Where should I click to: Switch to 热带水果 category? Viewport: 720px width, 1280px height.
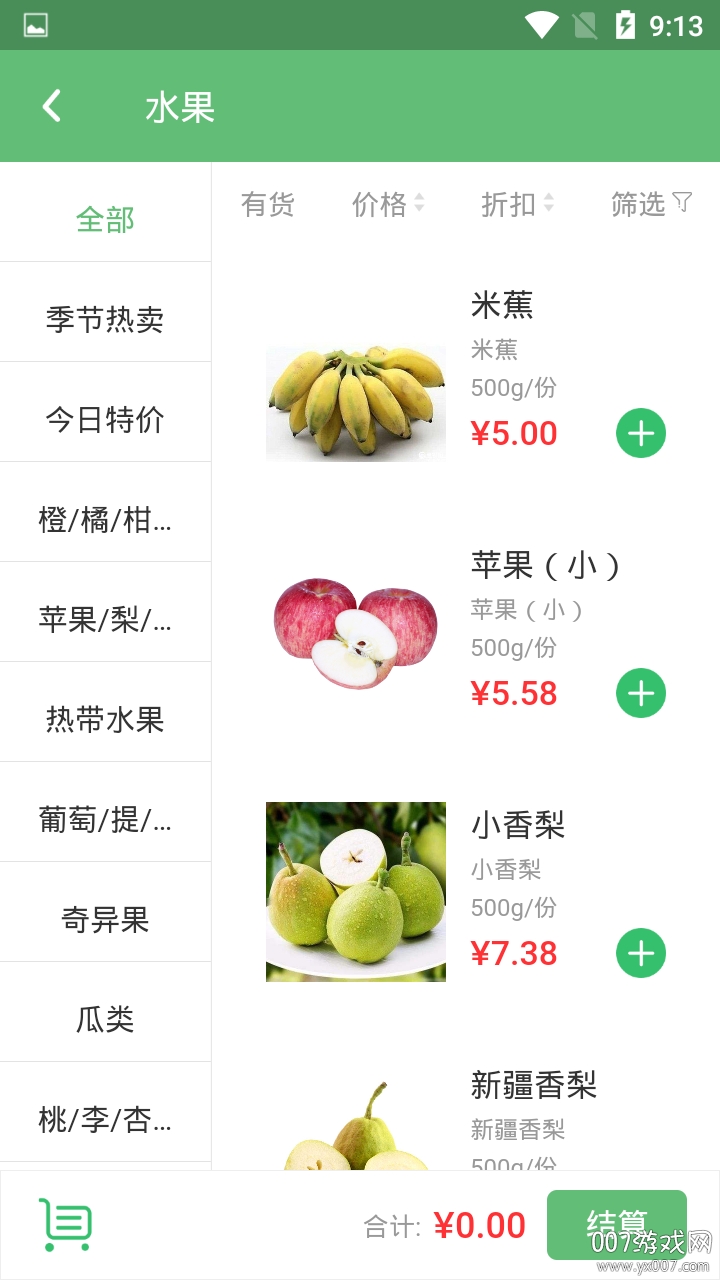[105, 719]
